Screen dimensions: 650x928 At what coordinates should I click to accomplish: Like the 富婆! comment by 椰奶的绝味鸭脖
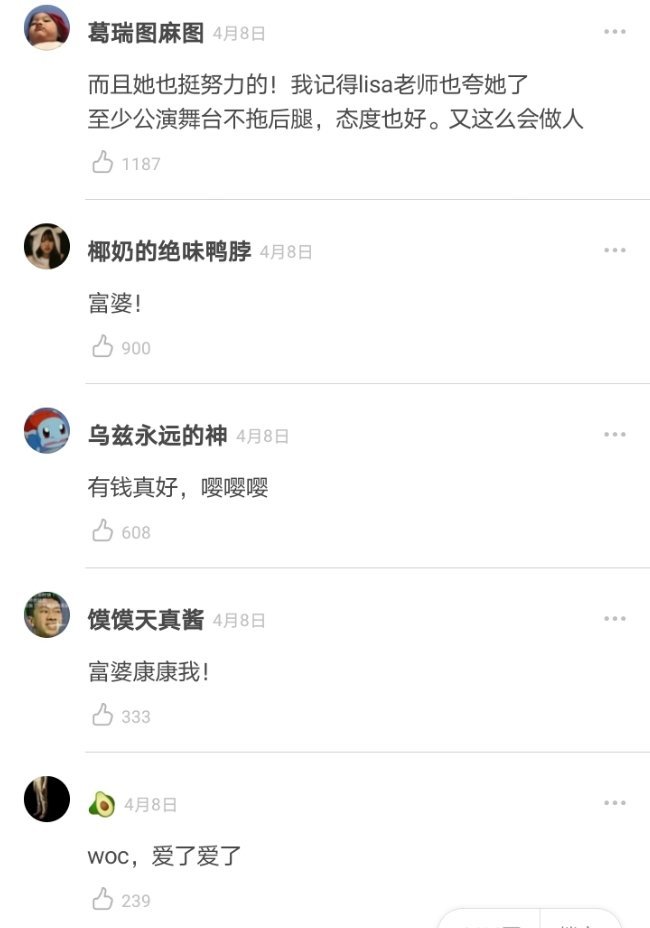tap(102, 347)
